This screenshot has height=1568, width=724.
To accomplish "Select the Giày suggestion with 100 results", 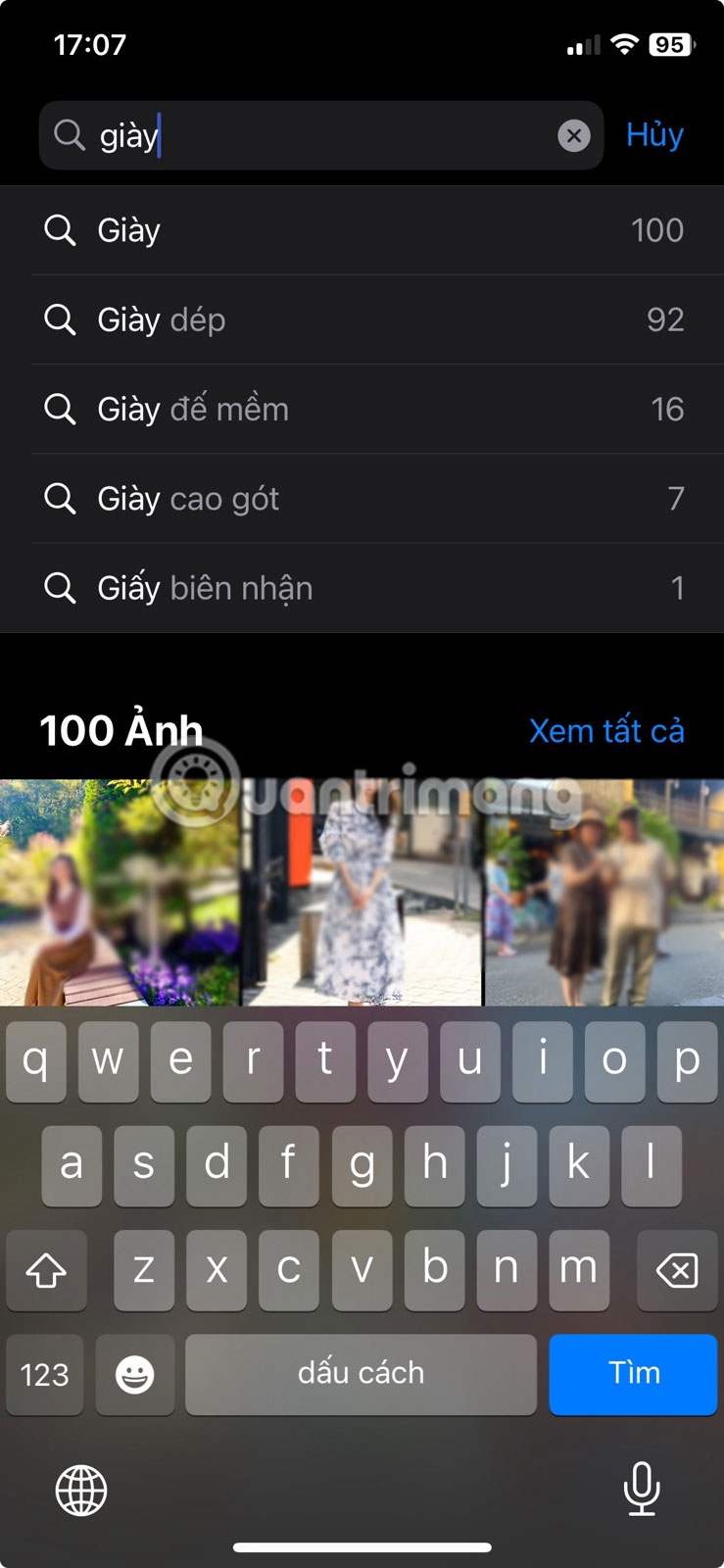I will (362, 230).
